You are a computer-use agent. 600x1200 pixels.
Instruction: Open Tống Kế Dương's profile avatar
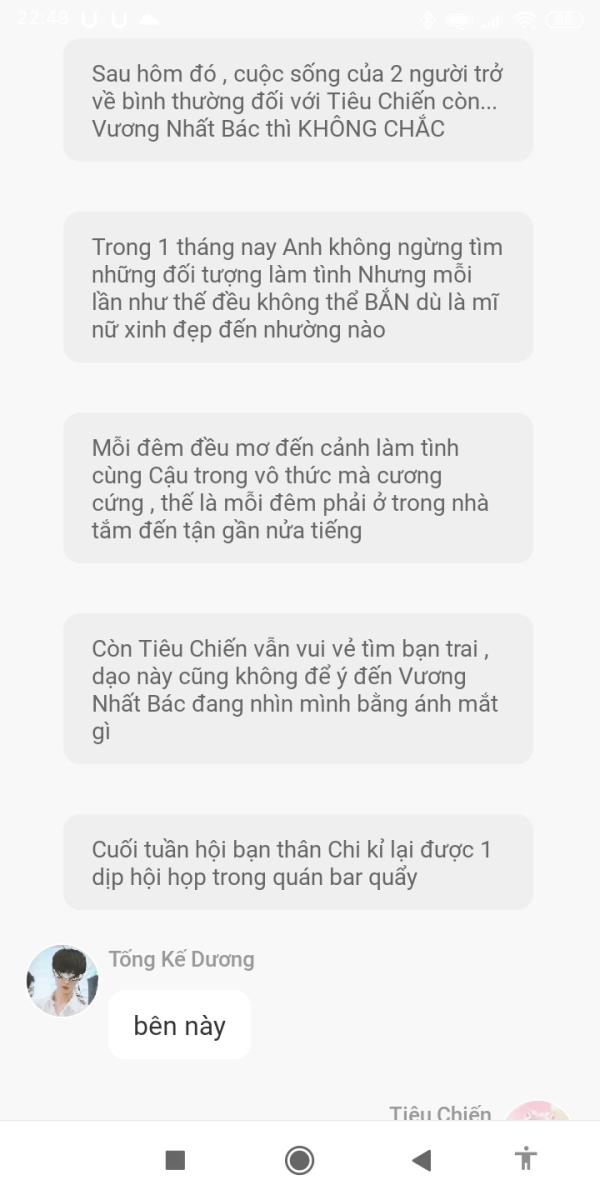[x=62, y=981]
